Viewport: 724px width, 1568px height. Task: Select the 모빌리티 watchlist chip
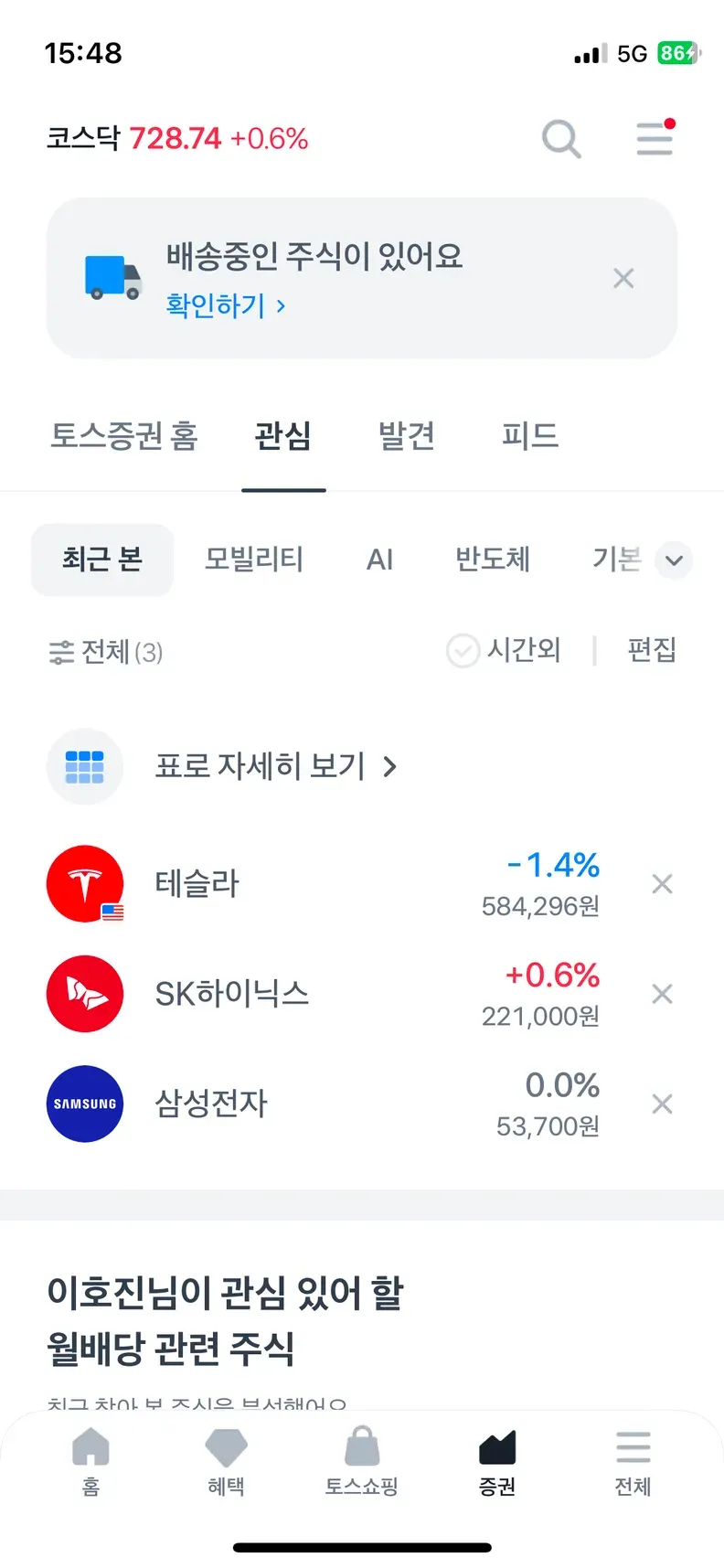click(253, 560)
